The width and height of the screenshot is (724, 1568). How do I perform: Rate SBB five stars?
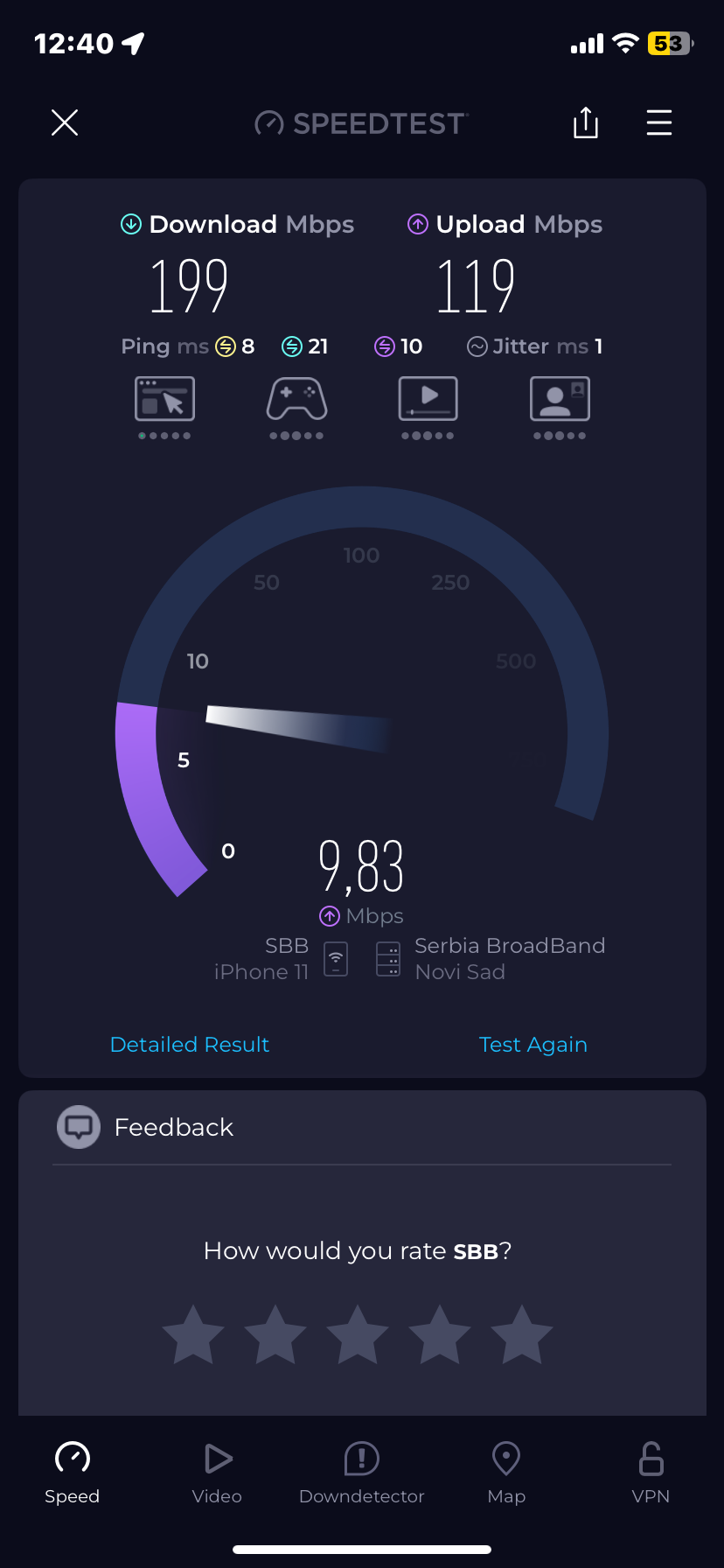click(x=522, y=1335)
